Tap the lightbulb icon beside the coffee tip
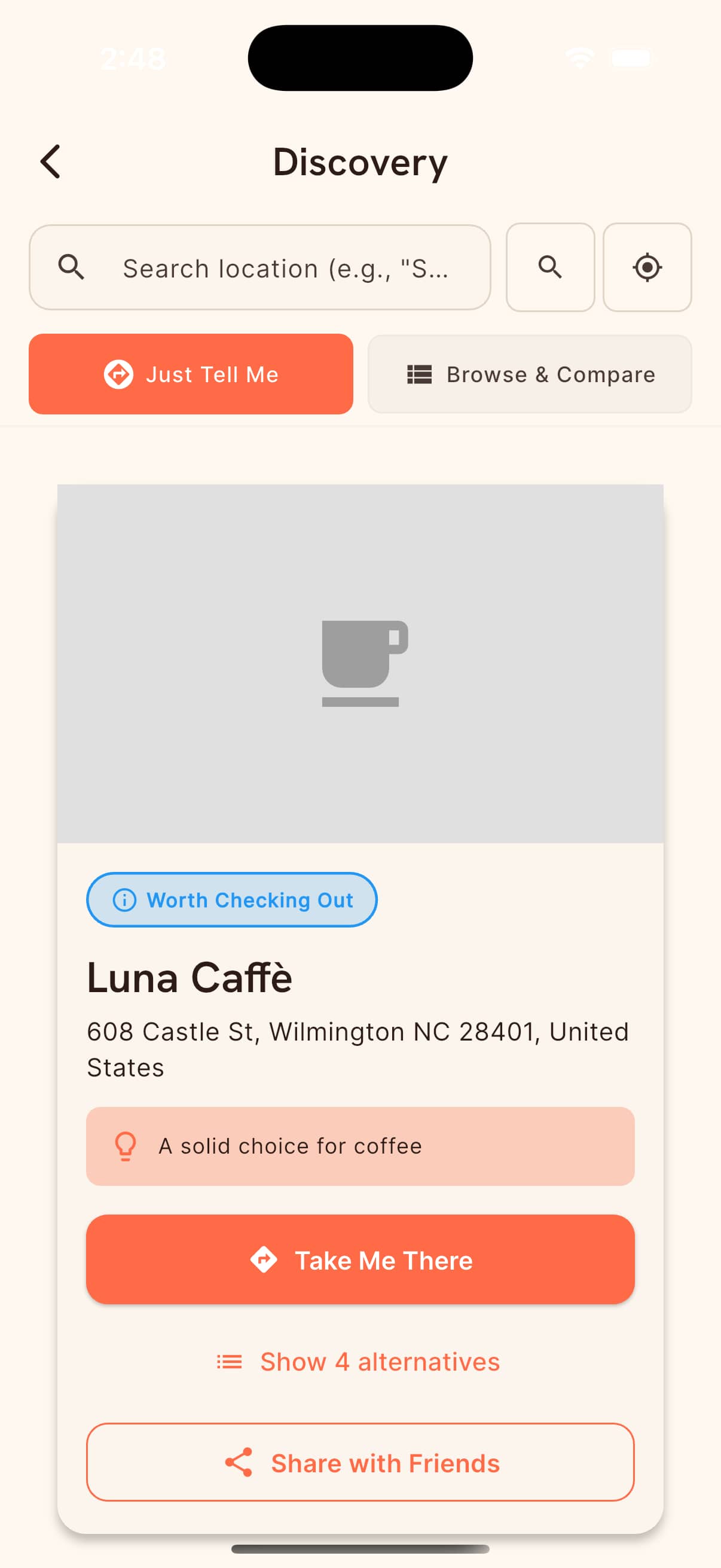Image resolution: width=721 pixels, height=1568 pixels. pos(126,1146)
